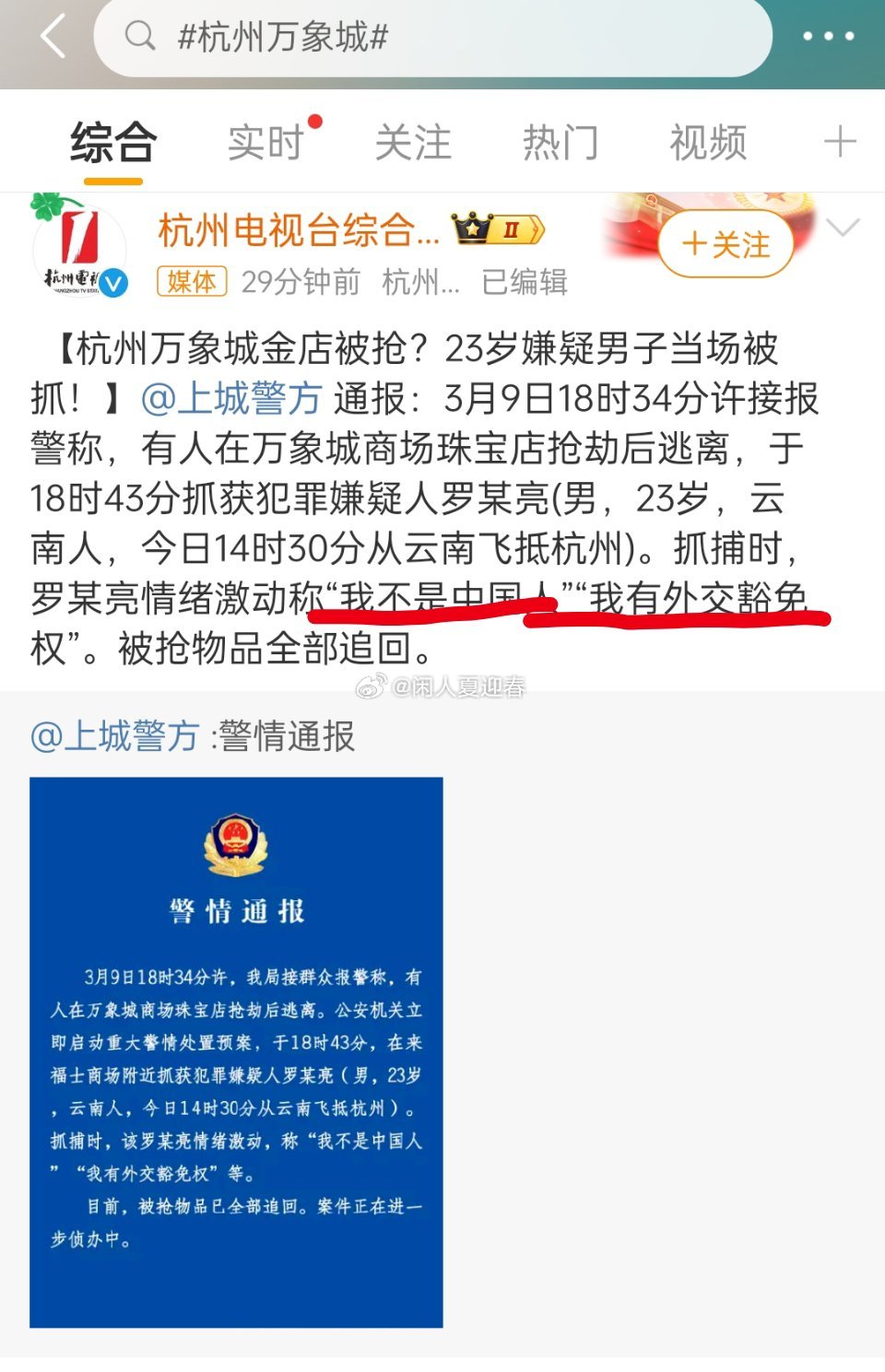
Task: Go back using the top-left arrow
Action: (x=53, y=38)
